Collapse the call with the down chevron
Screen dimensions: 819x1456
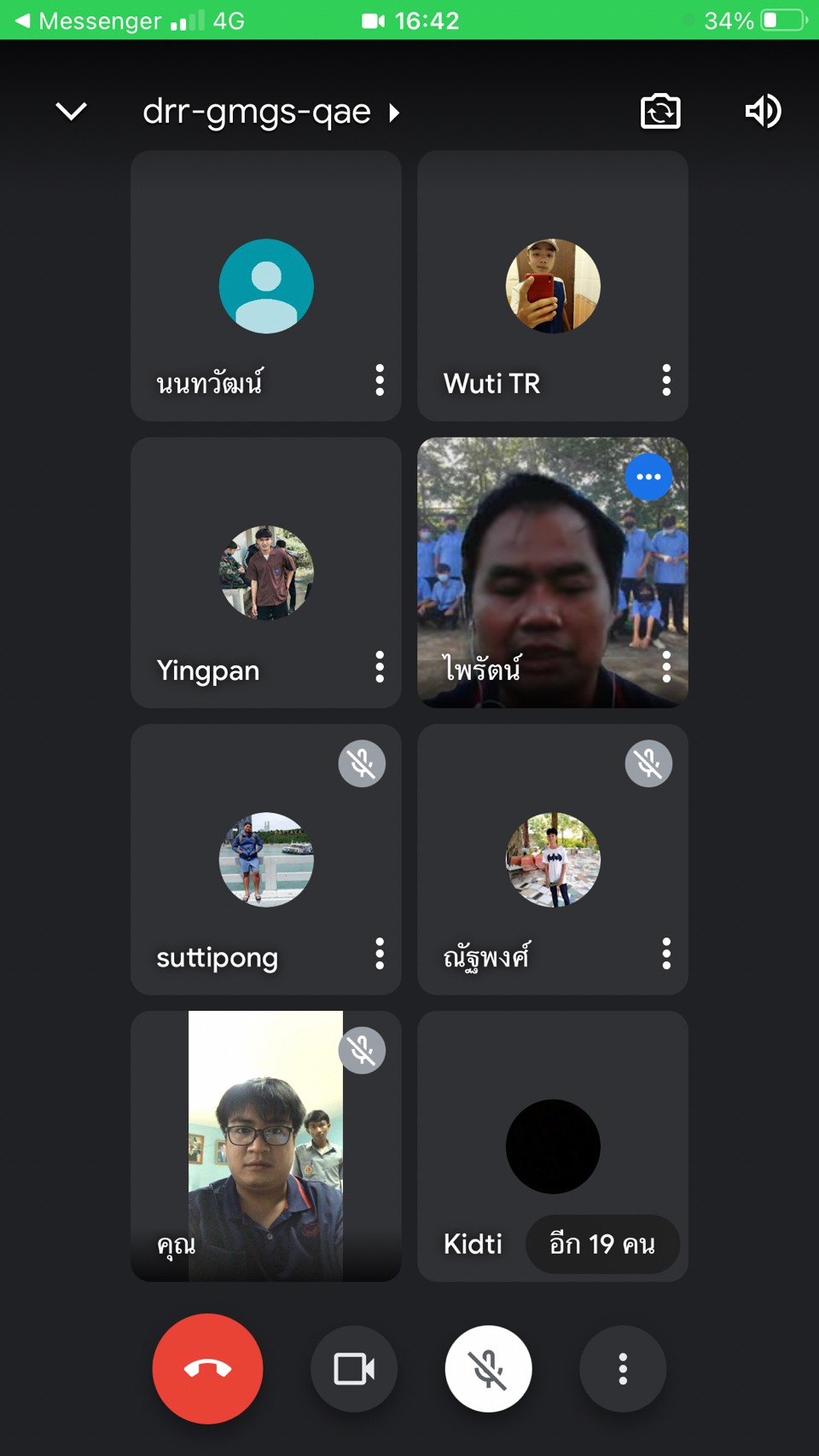tap(71, 112)
